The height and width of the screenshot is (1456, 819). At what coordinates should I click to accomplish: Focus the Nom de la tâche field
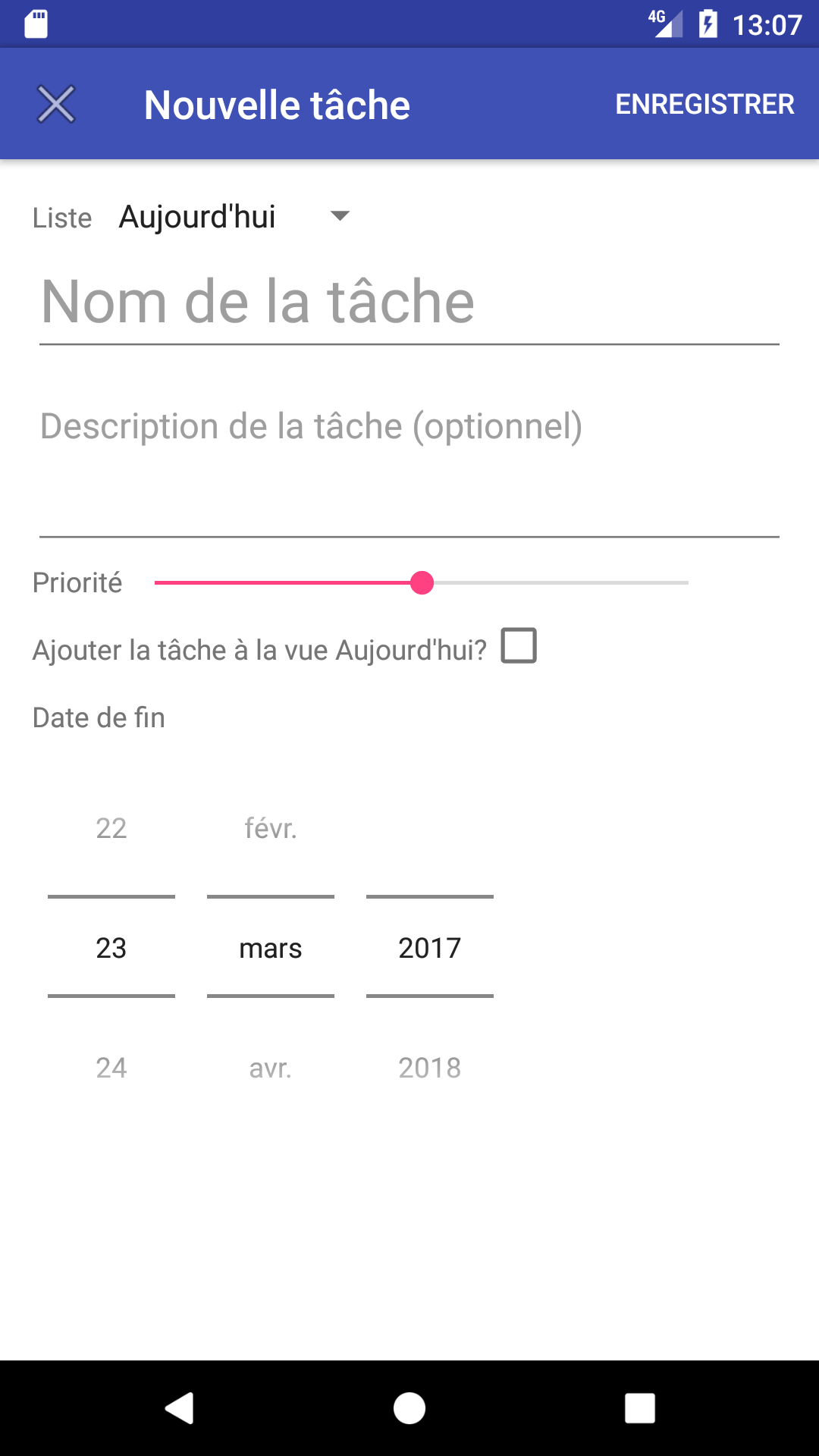tap(409, 303)
